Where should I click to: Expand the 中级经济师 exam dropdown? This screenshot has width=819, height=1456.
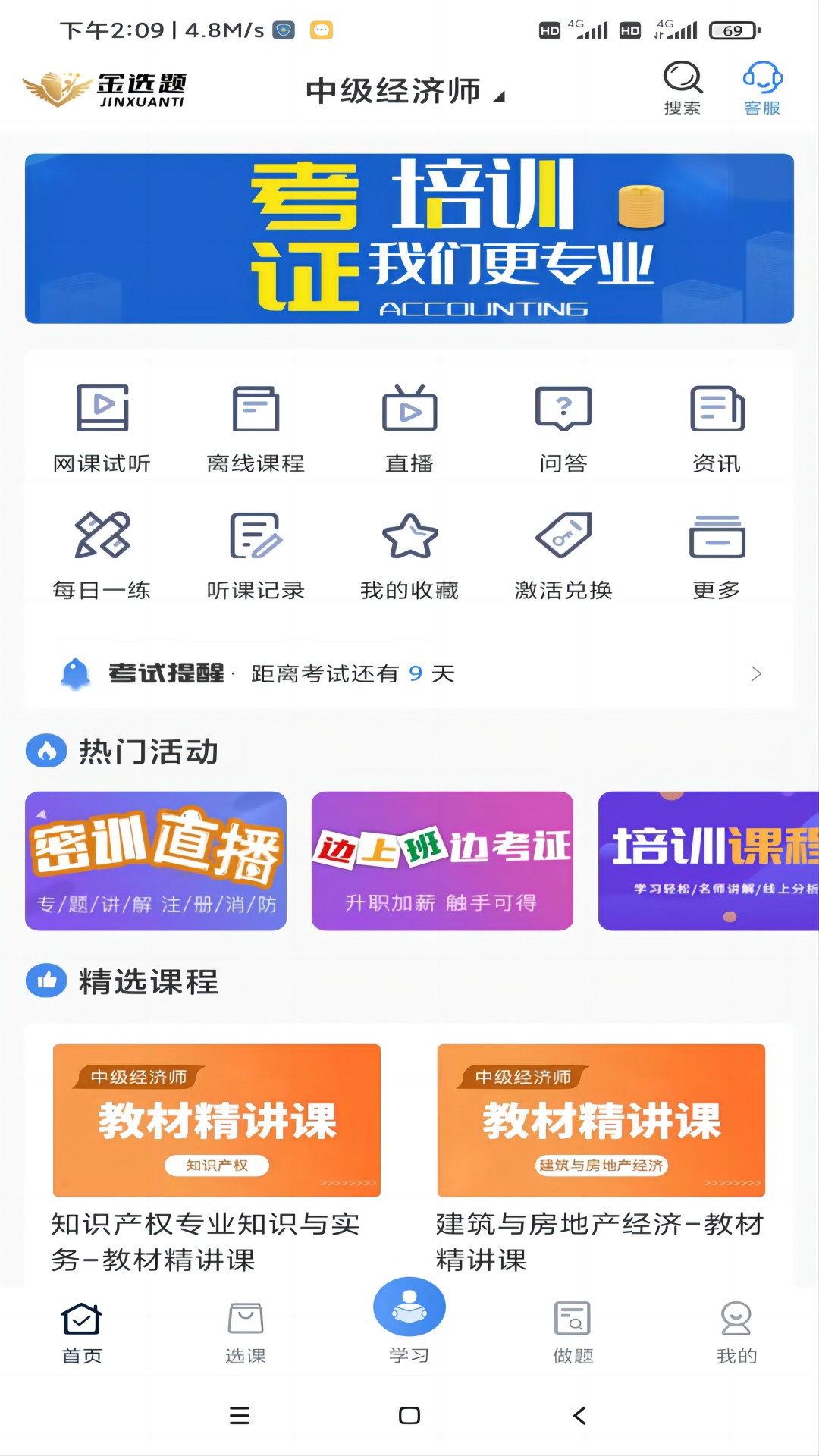405,92
